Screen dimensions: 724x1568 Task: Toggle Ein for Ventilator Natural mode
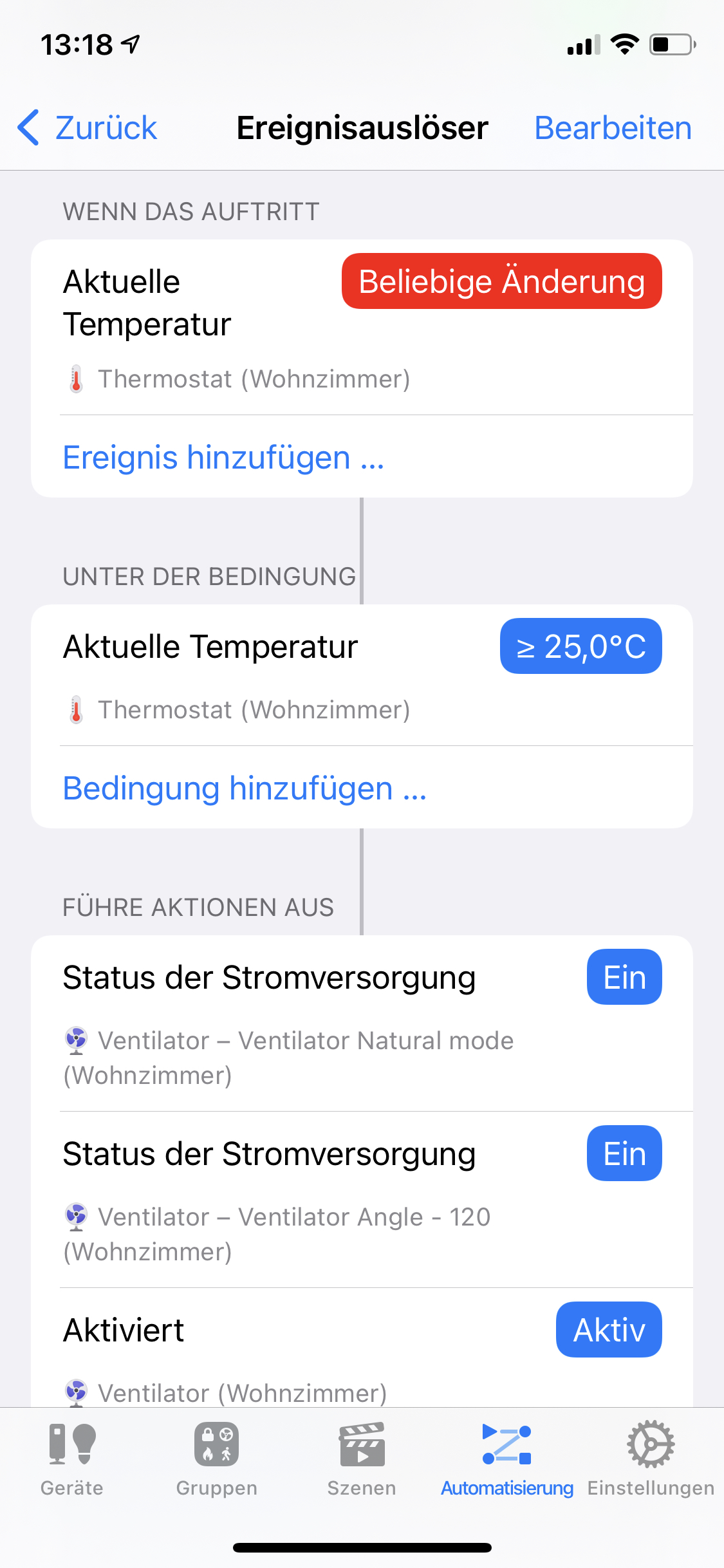(624, 977)
